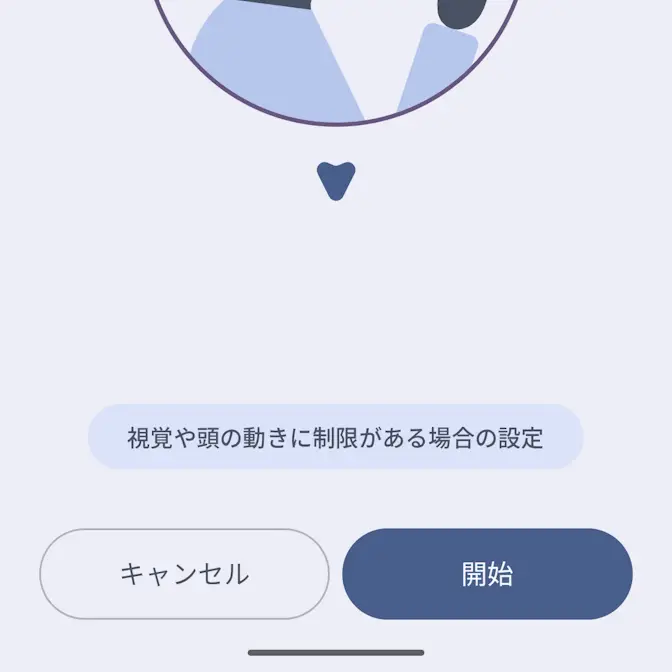Cancel with the キャンセル button
672x672 pixels.
pos(184,574)
